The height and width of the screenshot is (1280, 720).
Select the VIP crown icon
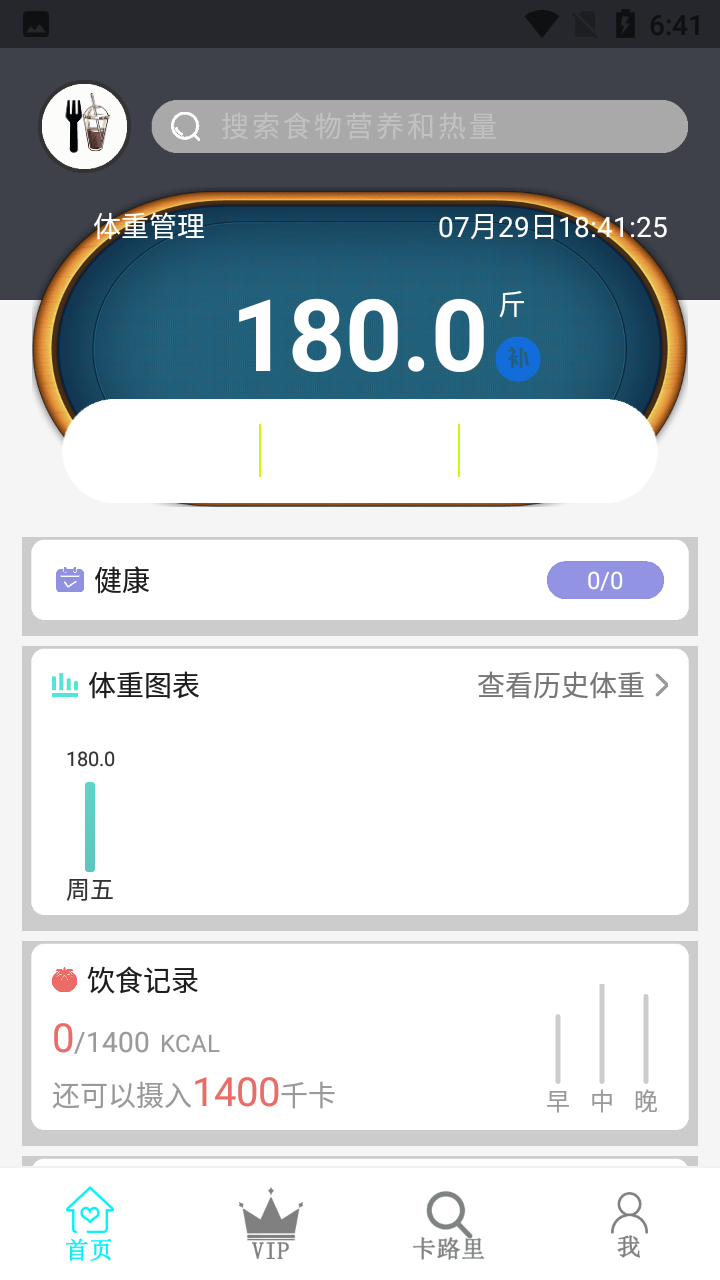[269, 1214]
